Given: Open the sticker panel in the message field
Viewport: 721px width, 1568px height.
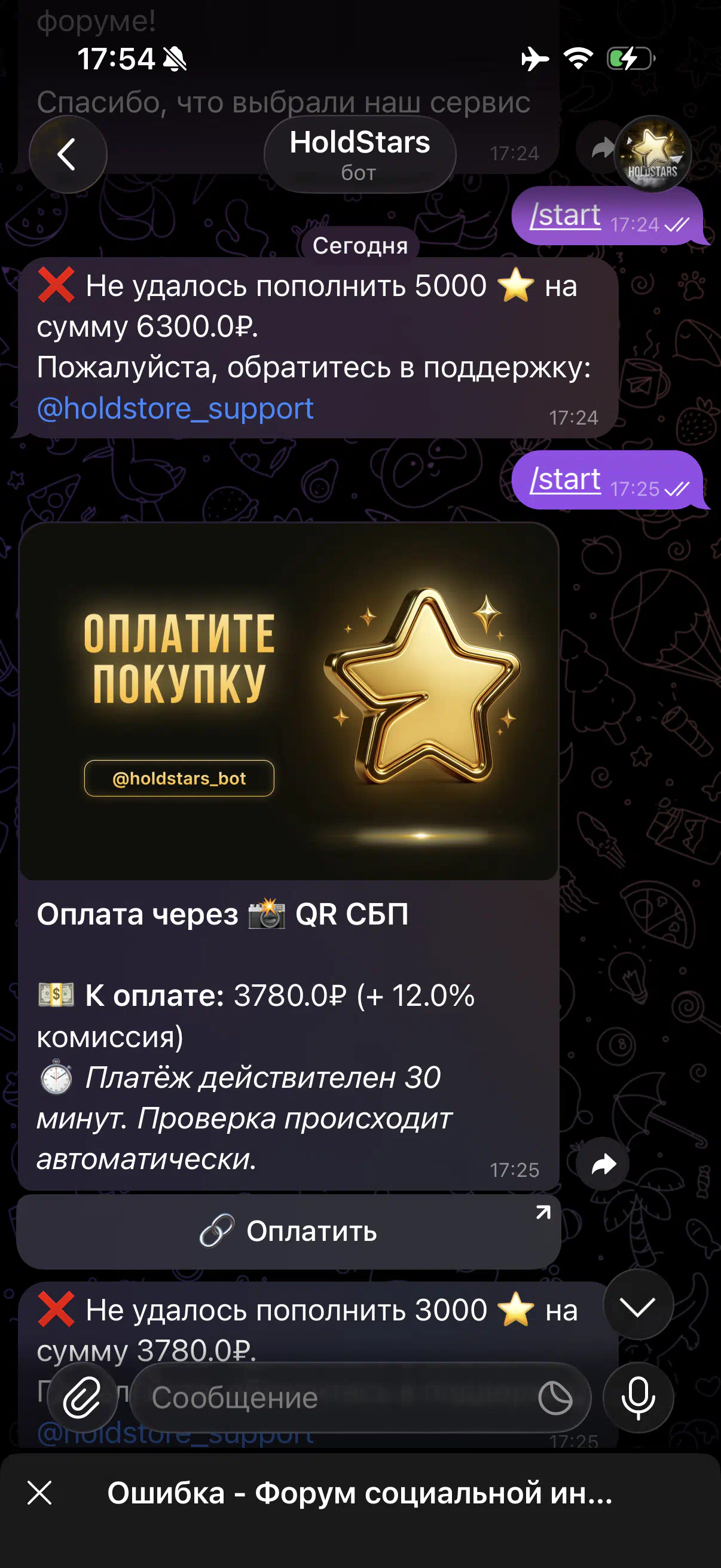Looking at the screenshot, I should tap(555, 1398).
